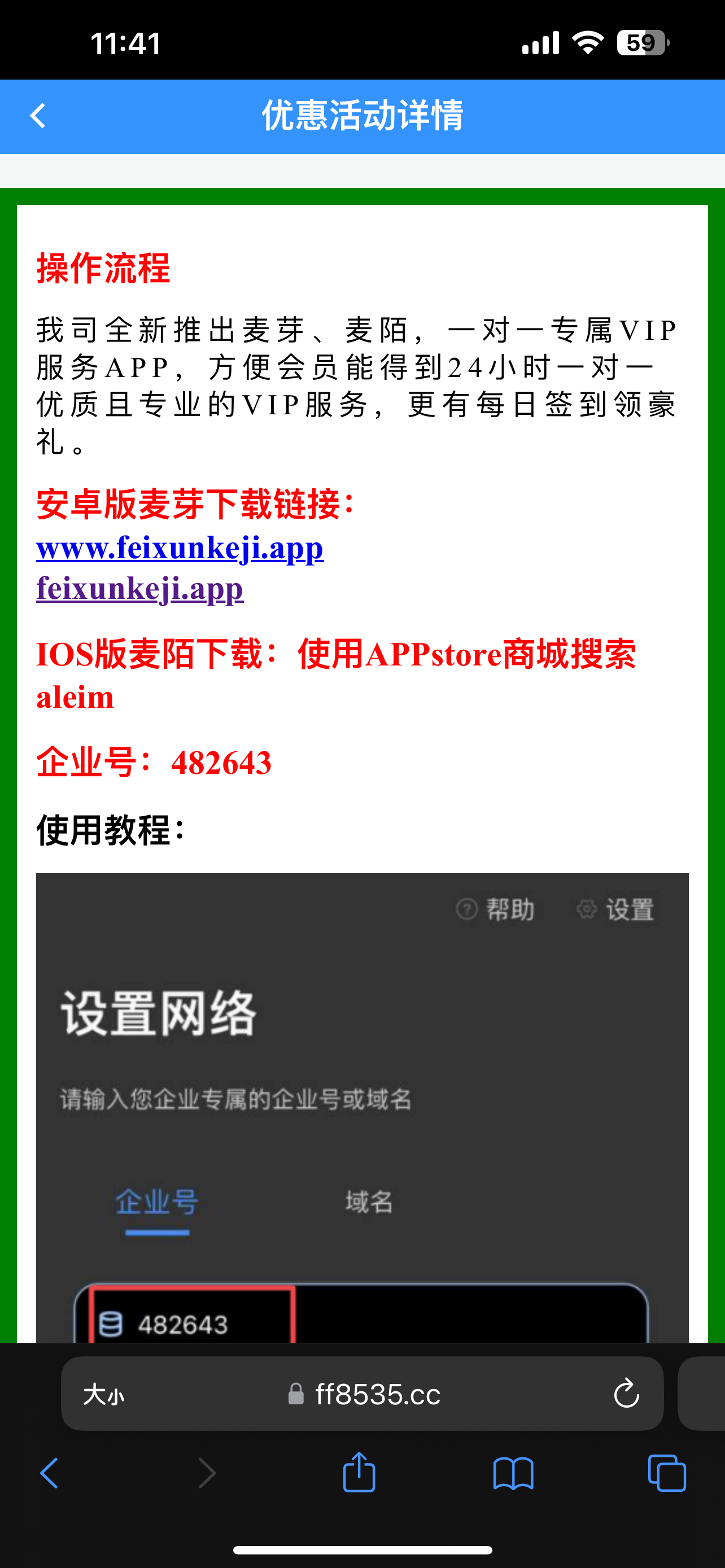Navigate back in Safari's browser history
Image resolution: width=725 pixels, height=1568 pixels.
point(49,1473)
